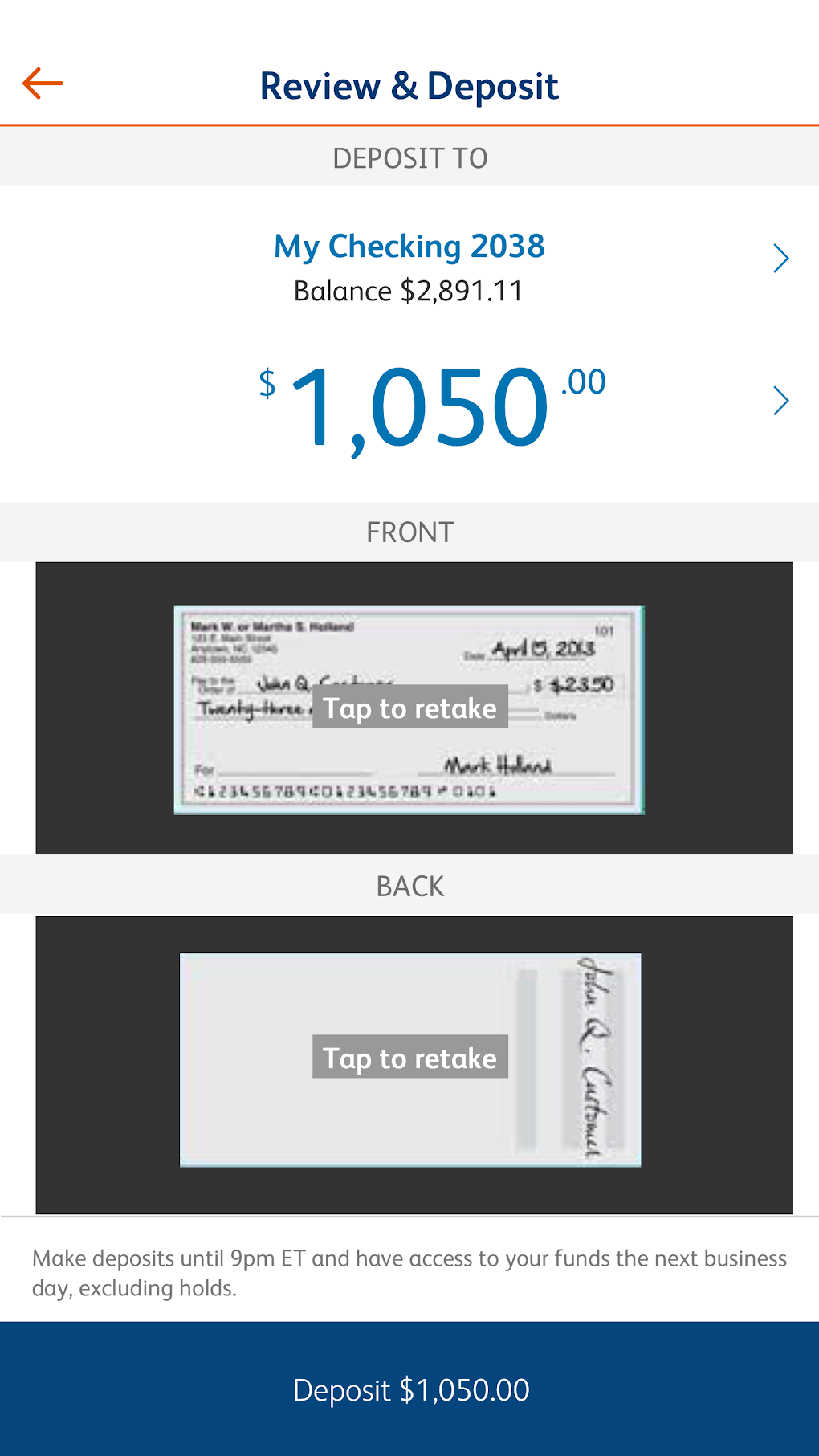Screen dimensions: 819x1456
Task: Tap the Deposit $1,050.00 button
Action: click(409, 1389)
